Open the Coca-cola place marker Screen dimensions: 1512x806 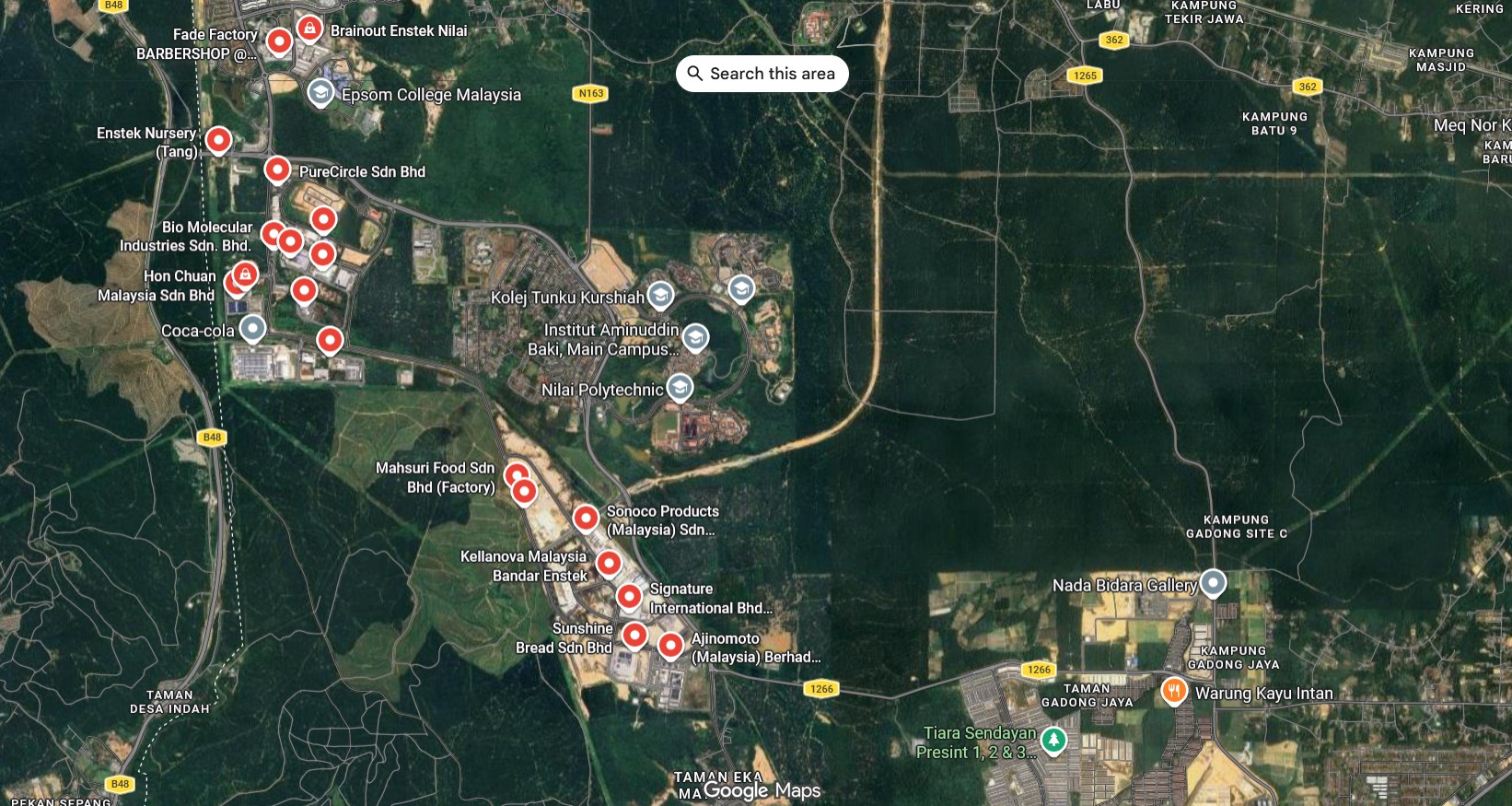252,328
